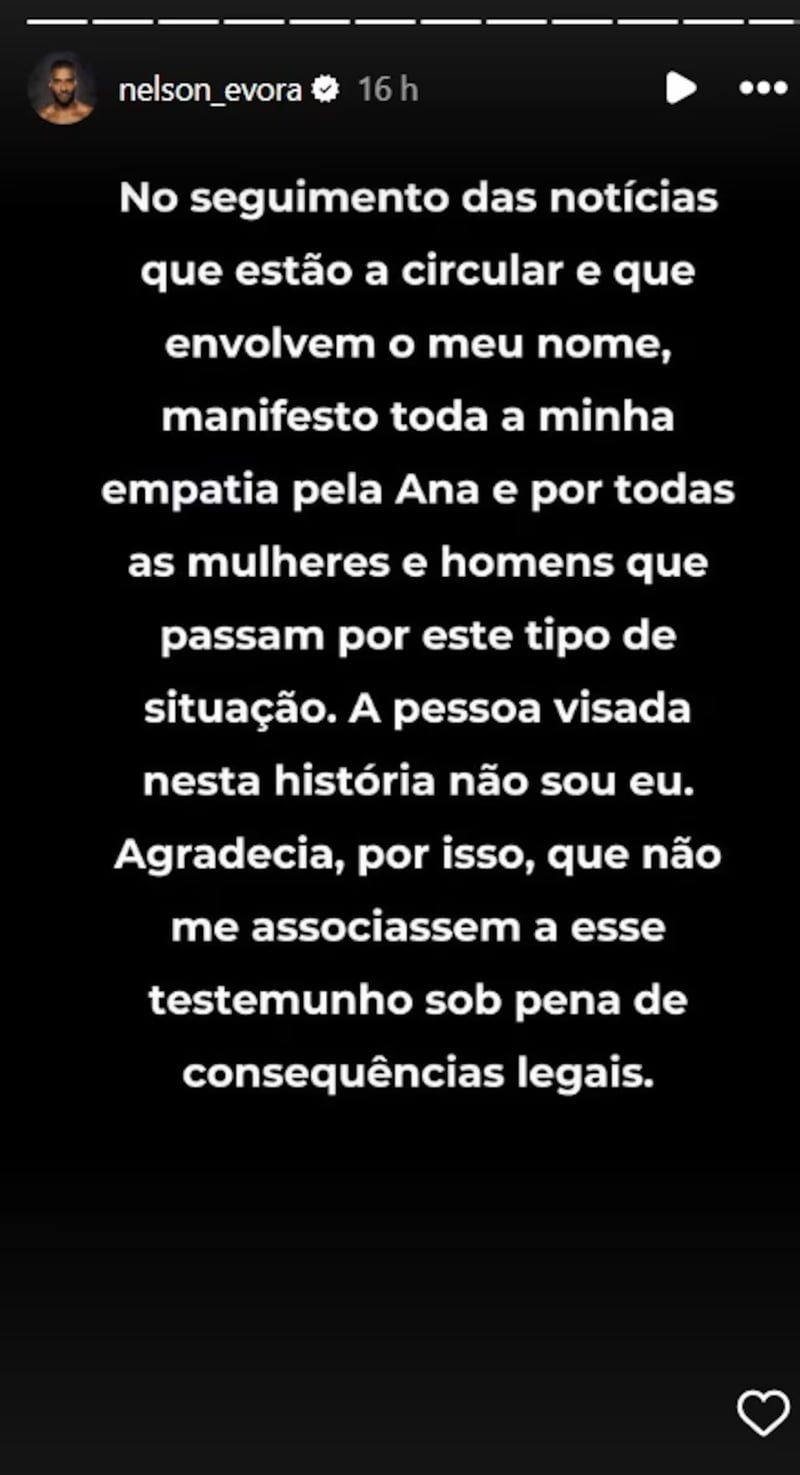Open the three-dot options menu

763,88
